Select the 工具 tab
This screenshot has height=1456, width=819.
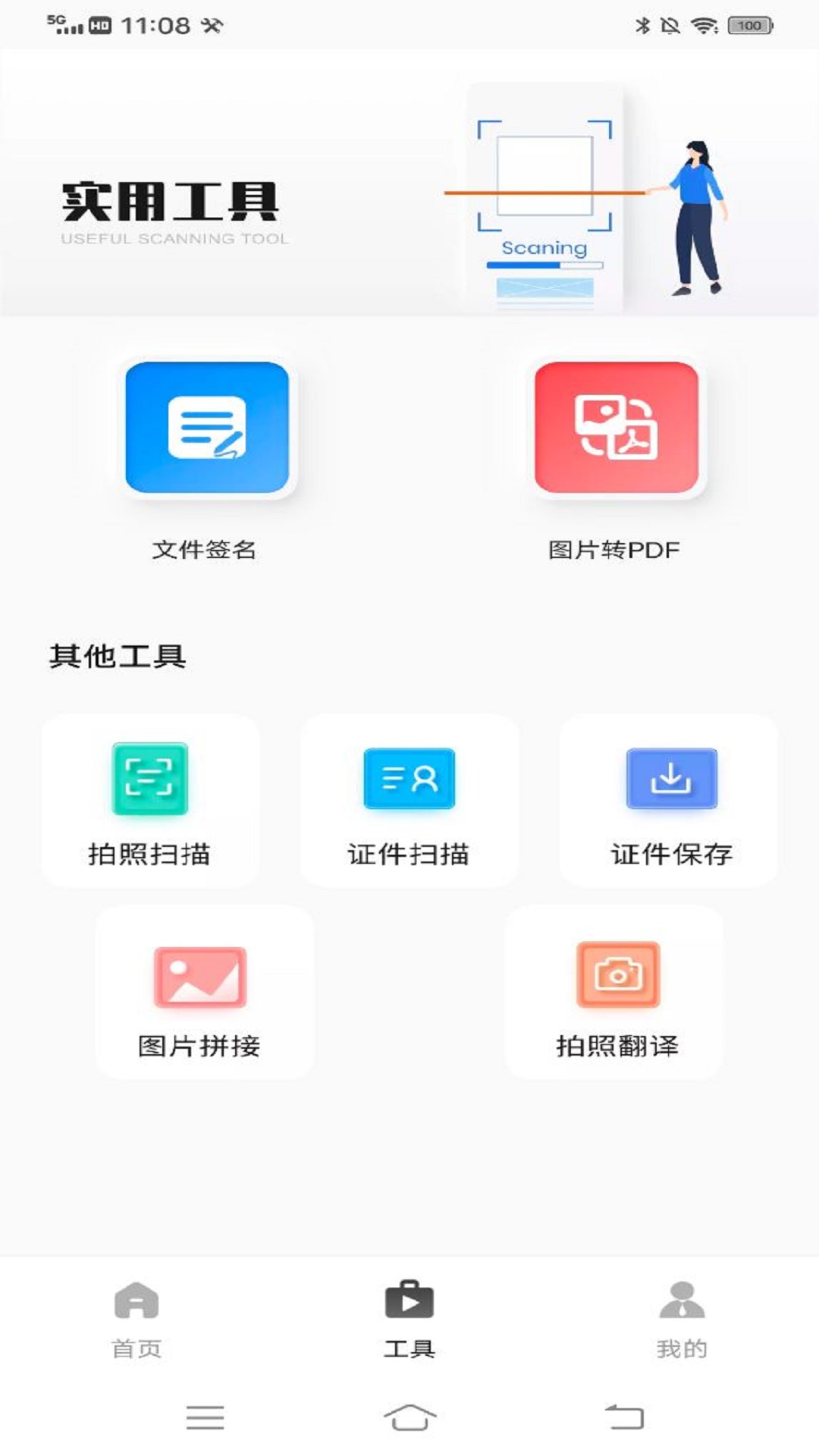tap(409, 1319)
